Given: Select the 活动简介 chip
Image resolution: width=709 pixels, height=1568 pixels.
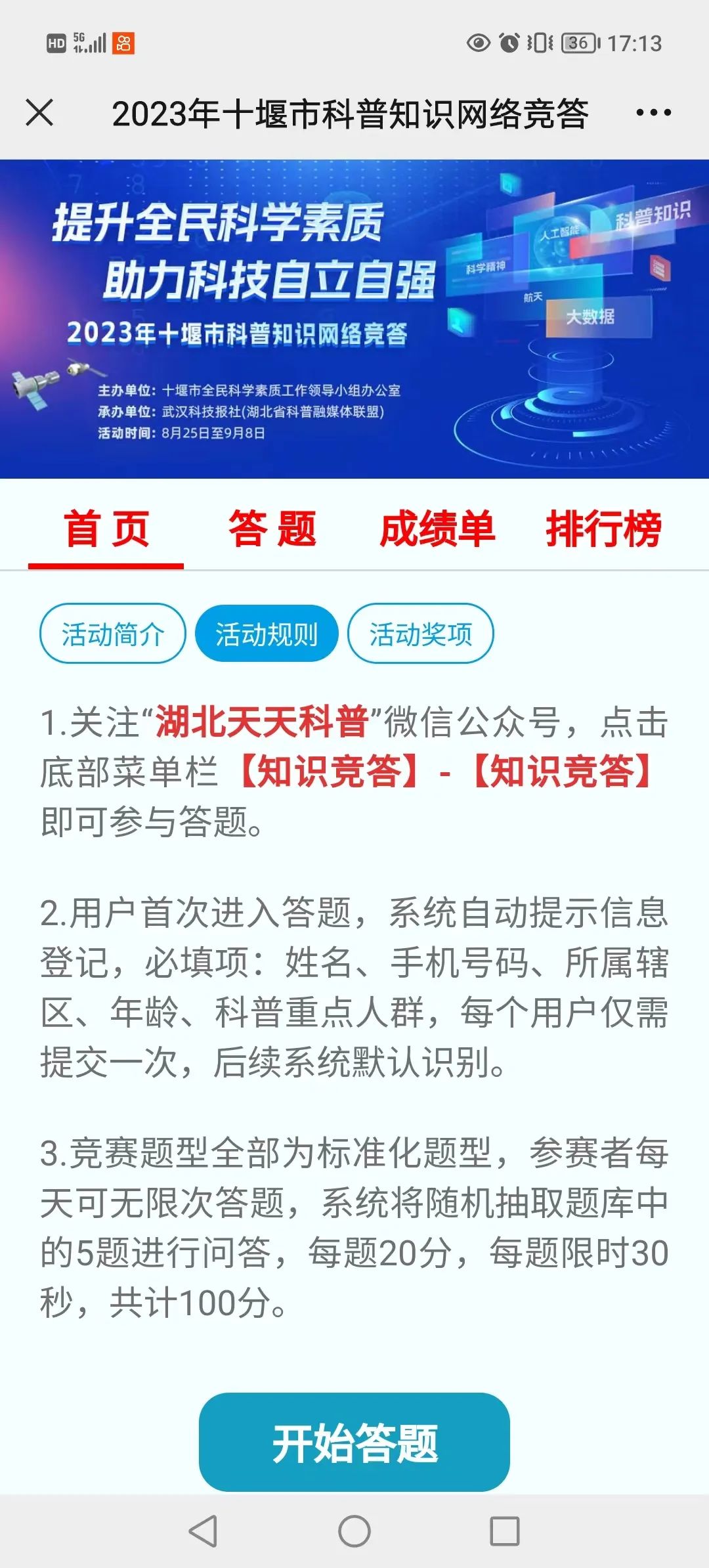Looking at the screenshot, I should [113, 634].
